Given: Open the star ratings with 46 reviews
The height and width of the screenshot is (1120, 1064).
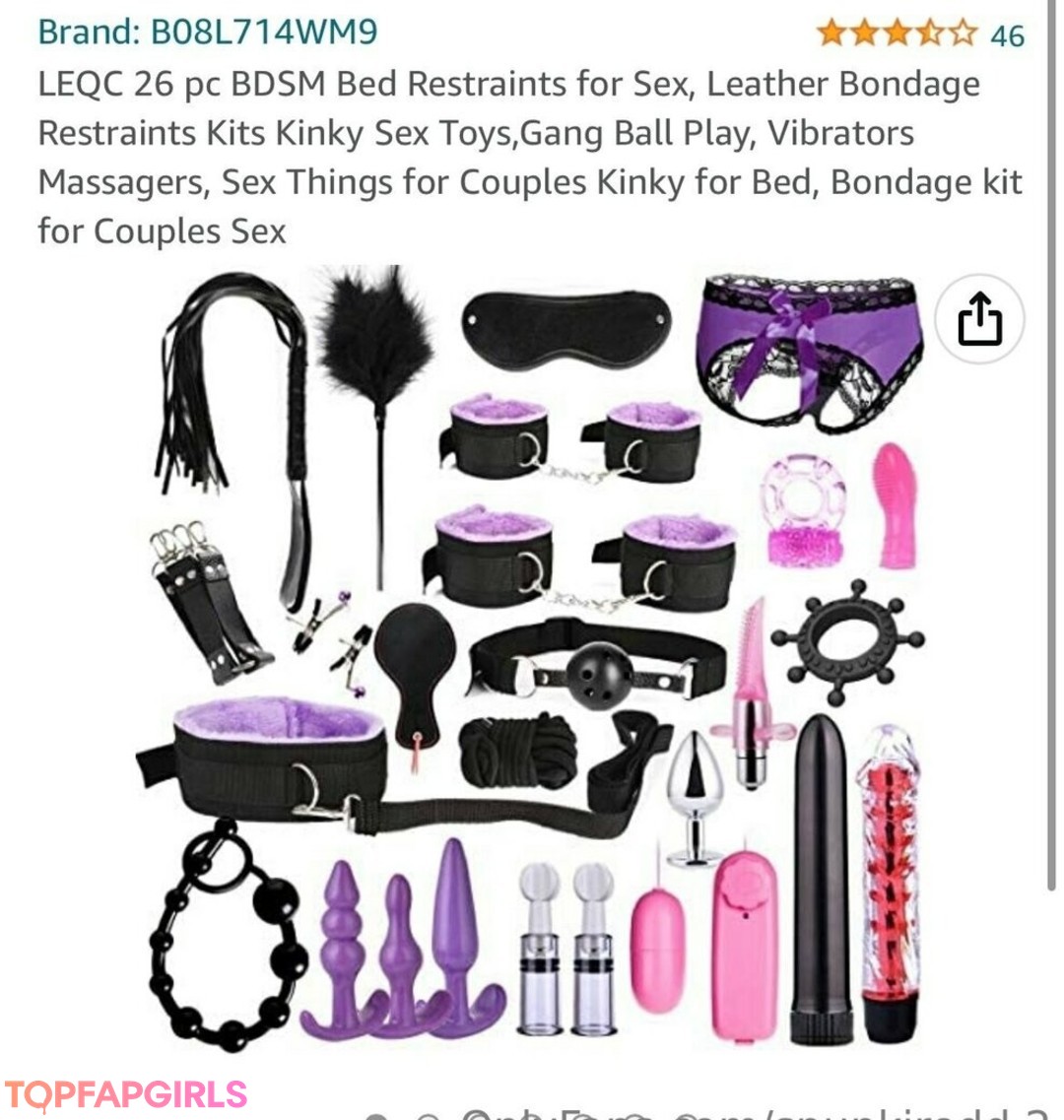Looking at the screenshot, I should pyautogui.click(x=920, y=34).
